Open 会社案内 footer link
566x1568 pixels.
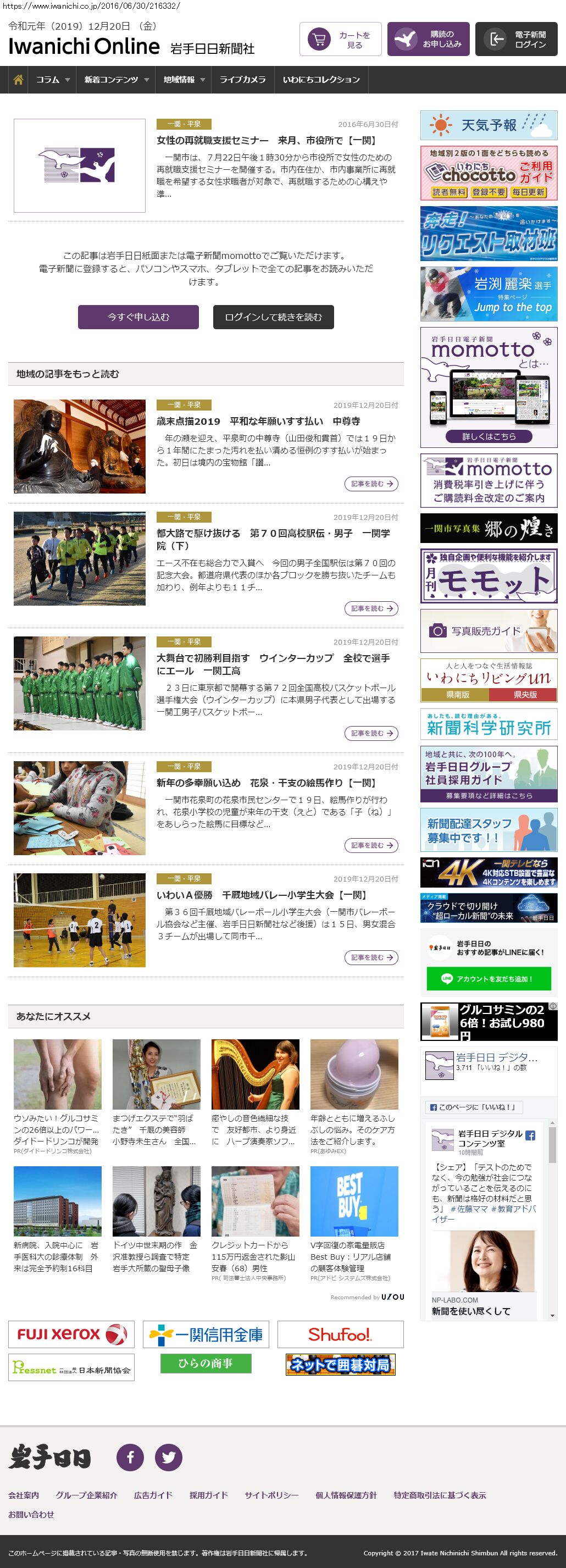(24, 1495)
